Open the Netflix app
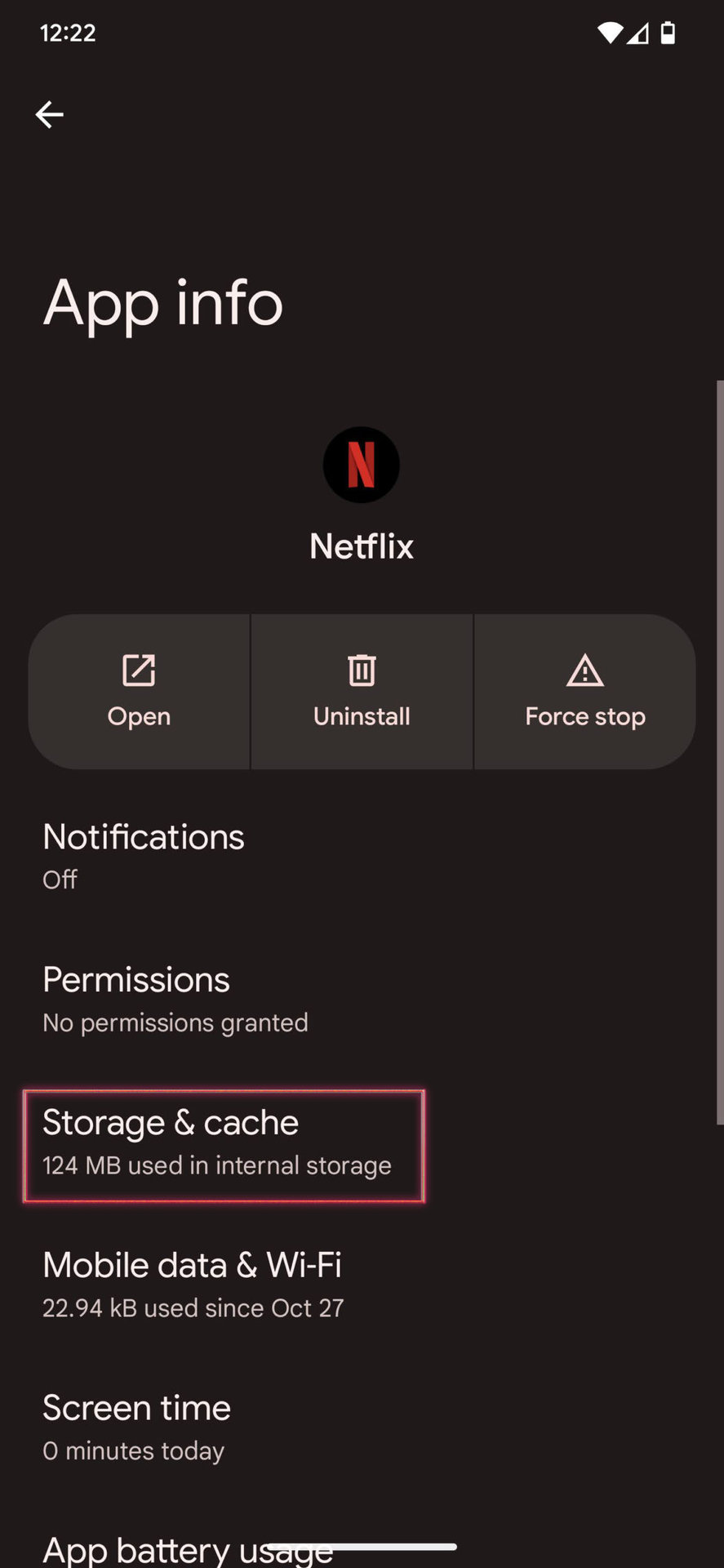This screenshot has height=1568, width=724. coord(139,692)
